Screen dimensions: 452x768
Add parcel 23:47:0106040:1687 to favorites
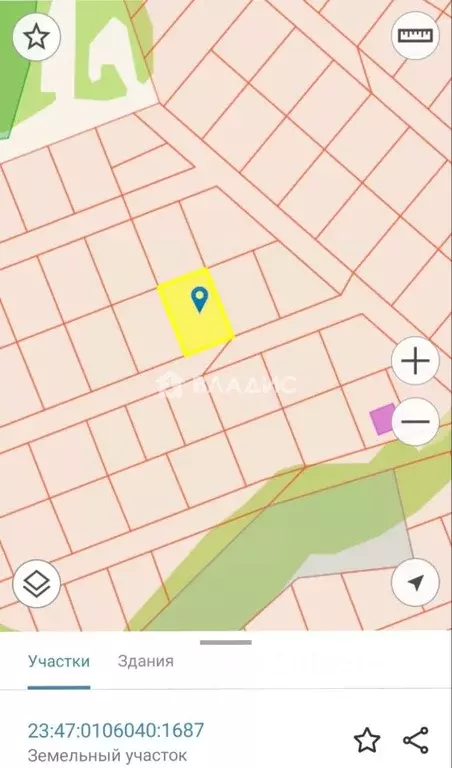point(367,740)
